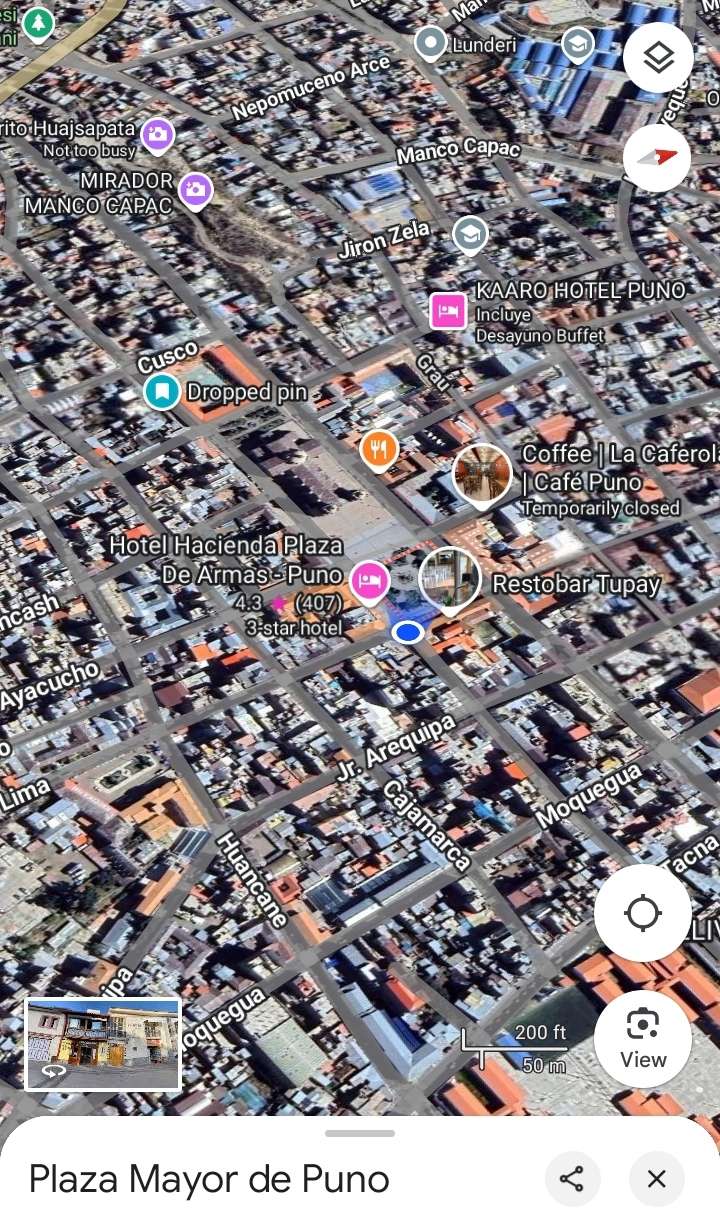Select the KAARO HOTEL PUNO marker

(x=448, y=311)
